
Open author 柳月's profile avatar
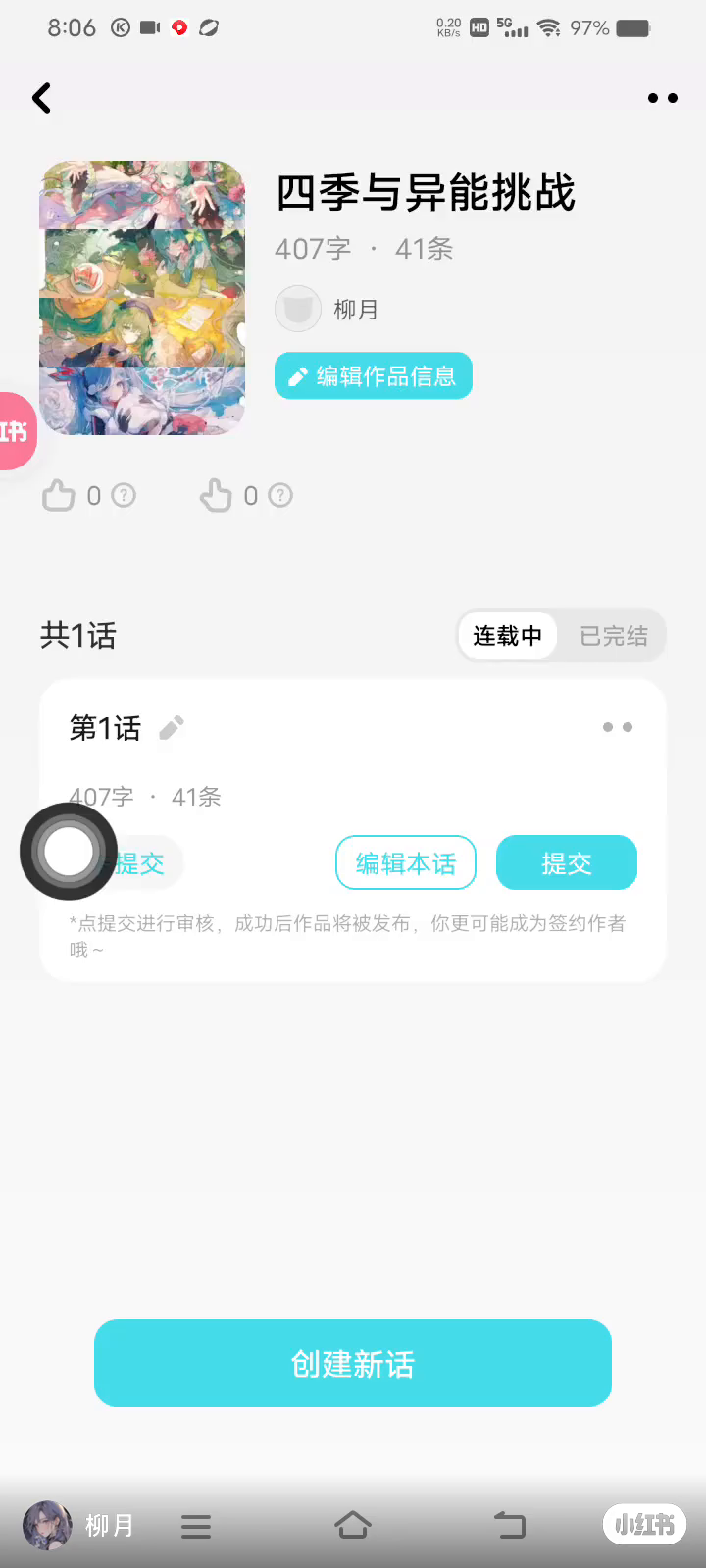[298, 310]
